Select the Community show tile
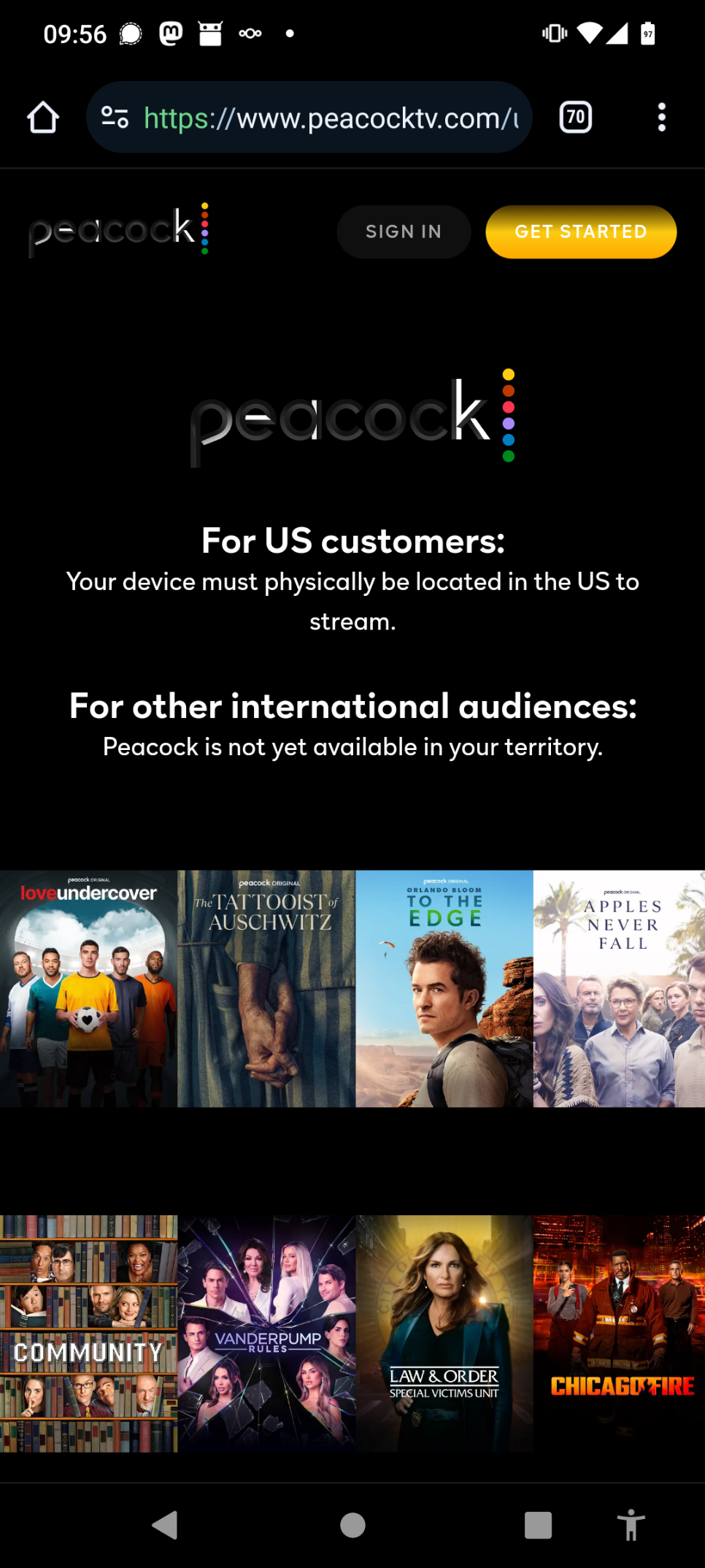705x1568 pixels. point(88,1334)
